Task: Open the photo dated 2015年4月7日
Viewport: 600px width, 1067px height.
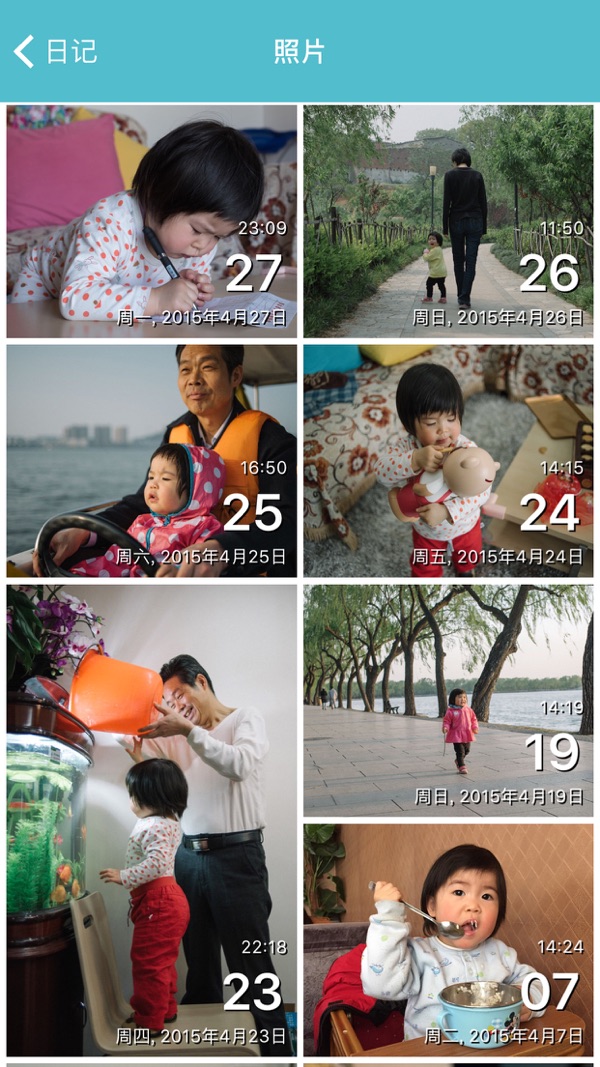Action: point(448,940)
